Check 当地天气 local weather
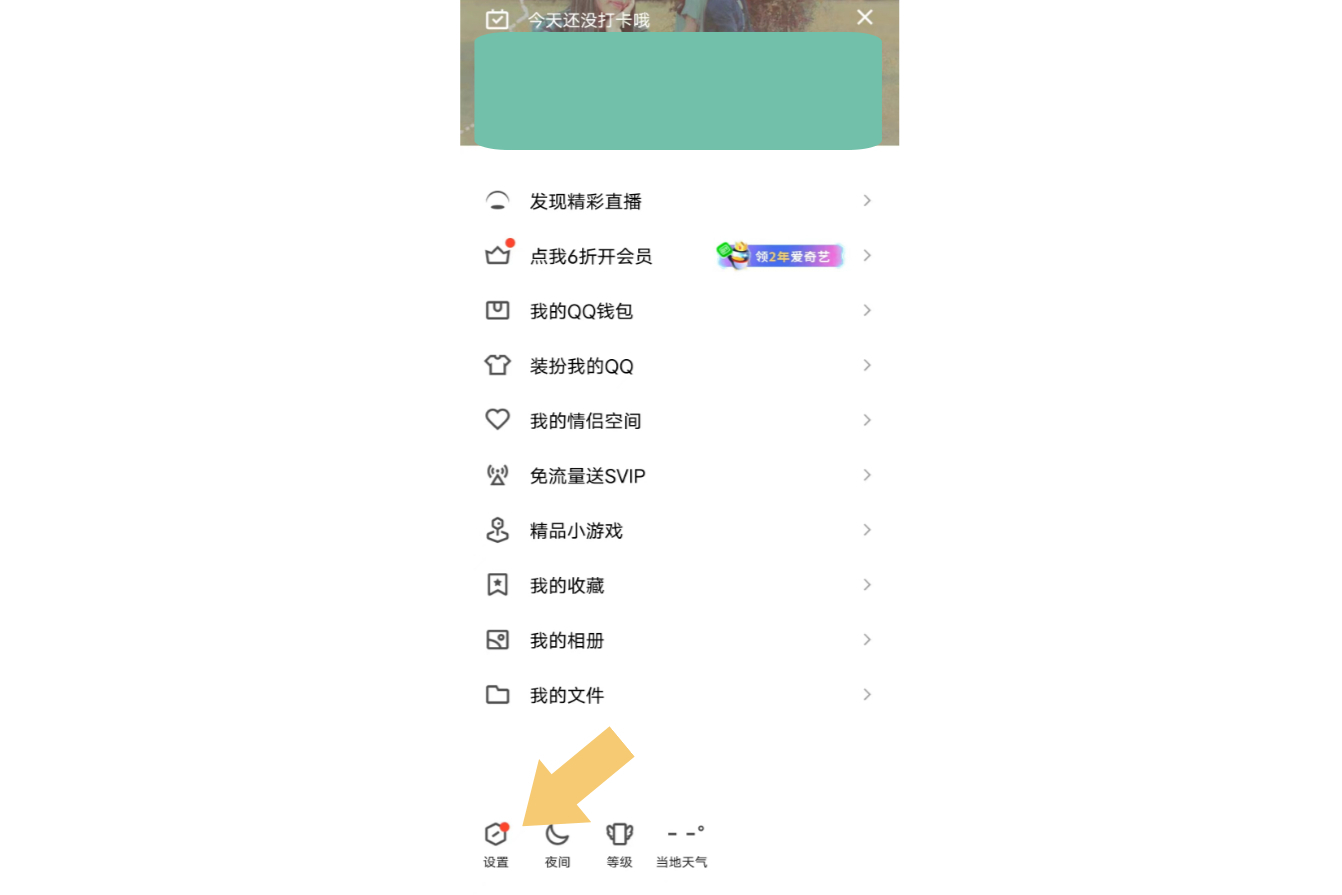The height and width of the screenshot is (895, 1342). (x=682, y=844)
